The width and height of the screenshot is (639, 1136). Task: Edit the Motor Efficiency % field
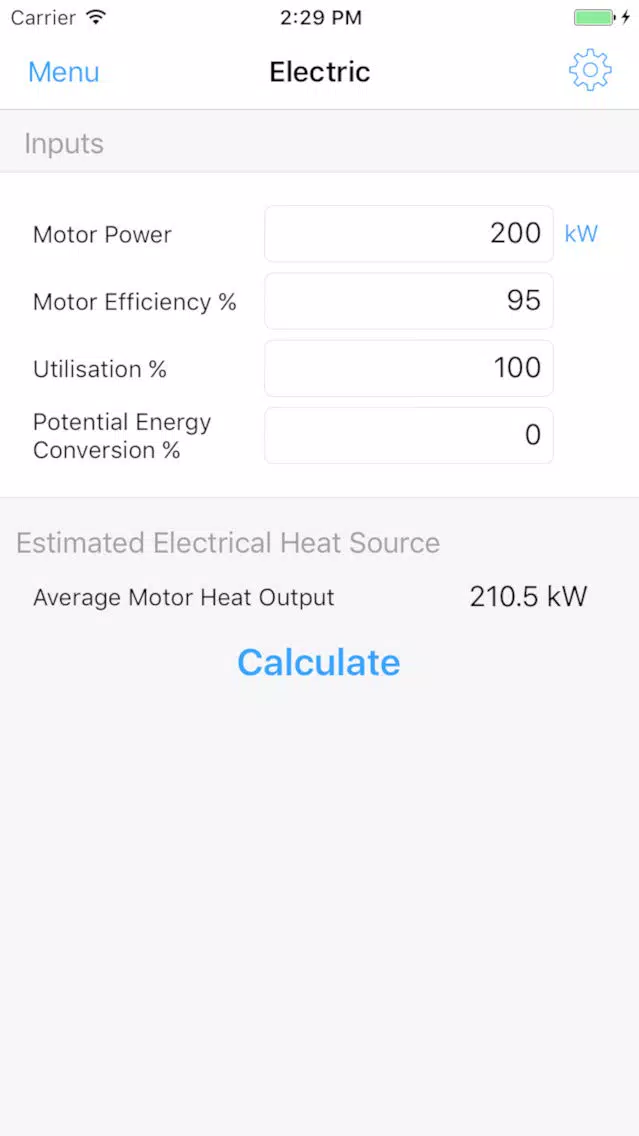coord(409,301)
